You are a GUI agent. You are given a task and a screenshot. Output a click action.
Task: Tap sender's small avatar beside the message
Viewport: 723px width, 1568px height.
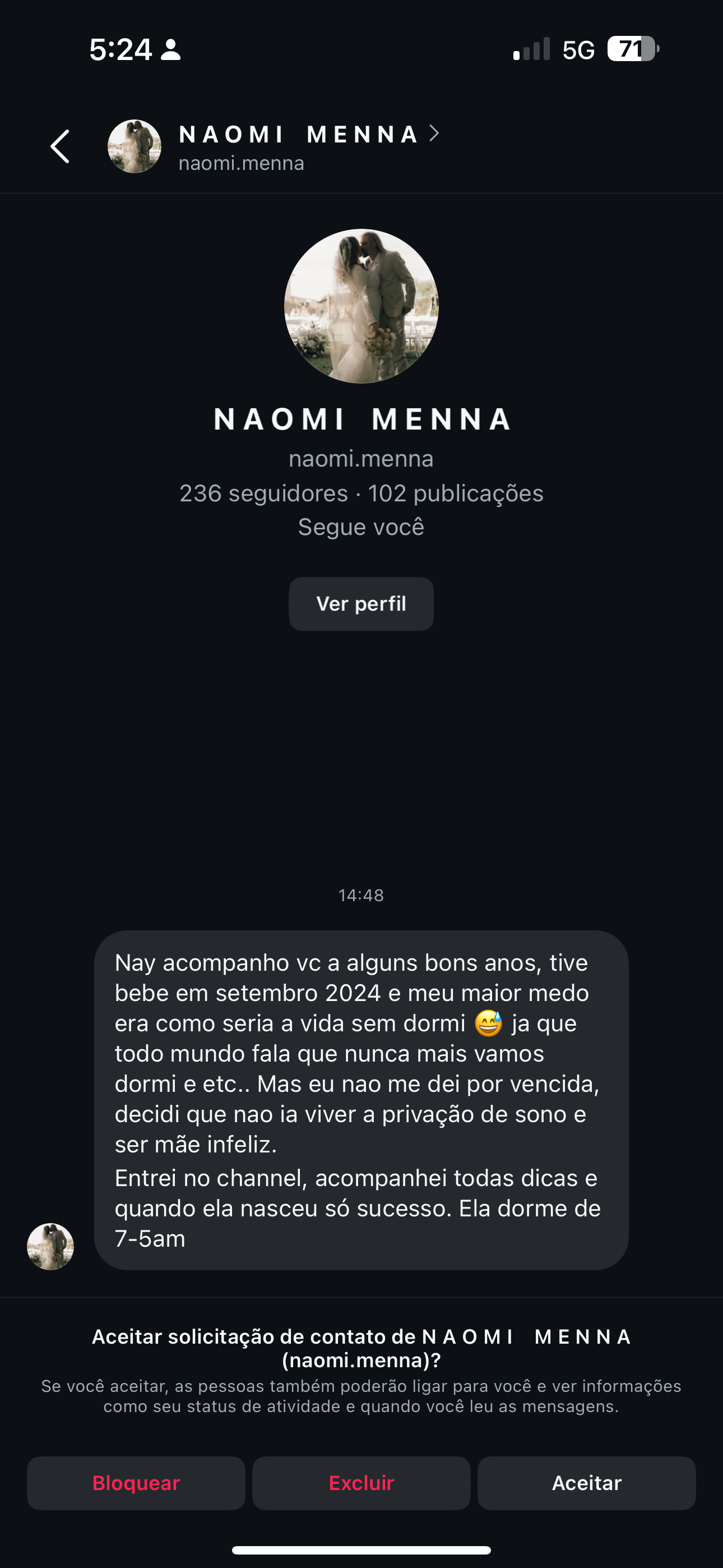50,1246
